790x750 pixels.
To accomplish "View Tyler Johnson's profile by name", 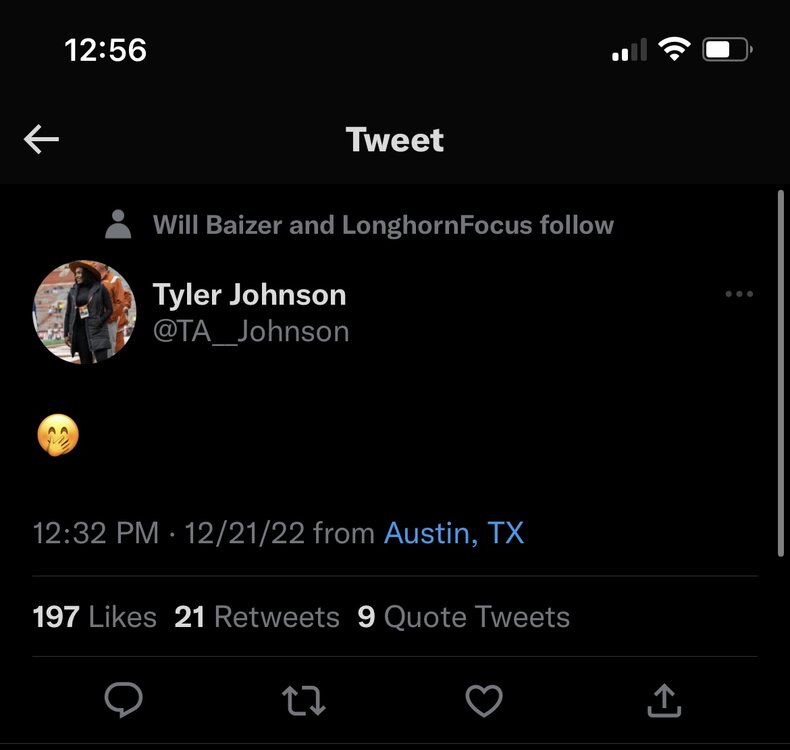I will pyautogui.click(x=249, y=294).
